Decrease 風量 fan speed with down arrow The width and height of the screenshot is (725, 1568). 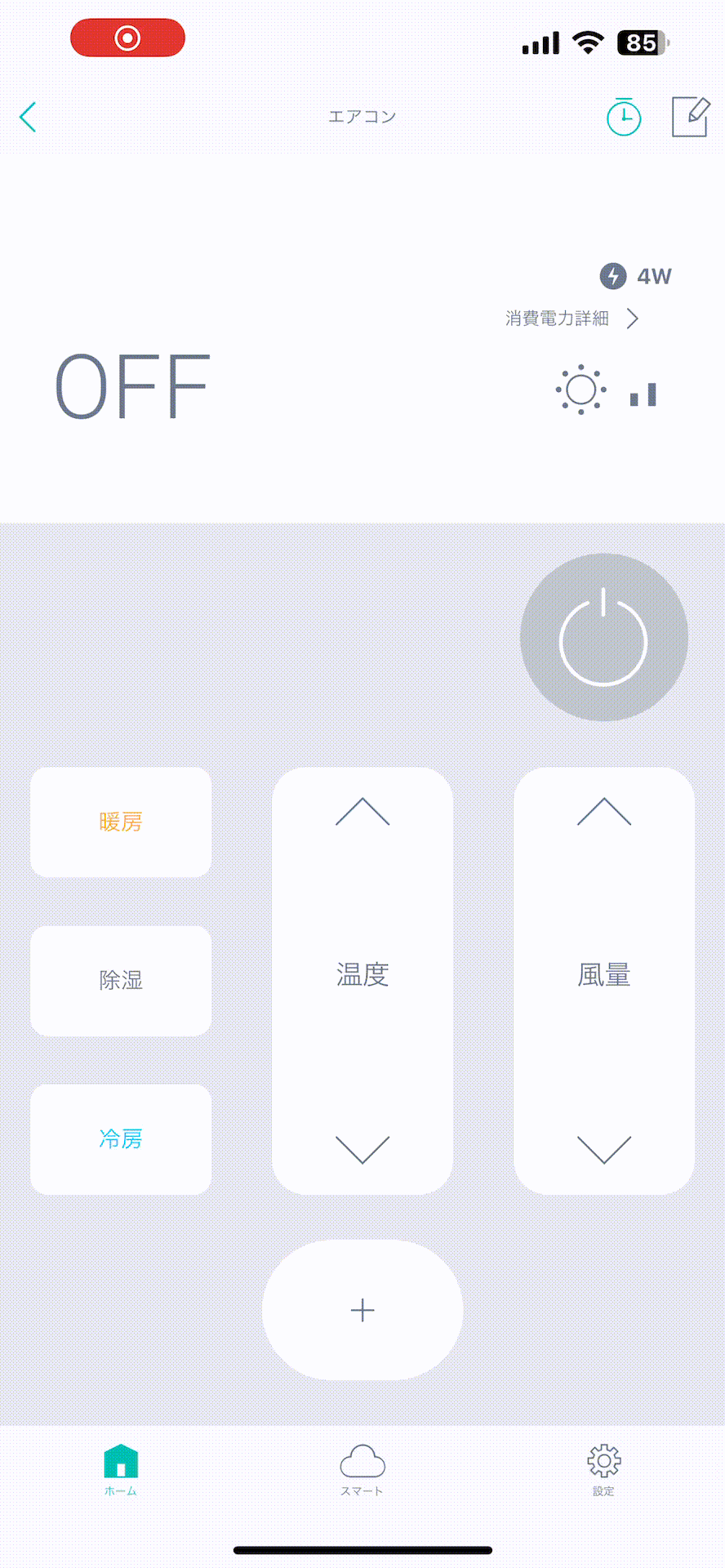point(604,1149)
